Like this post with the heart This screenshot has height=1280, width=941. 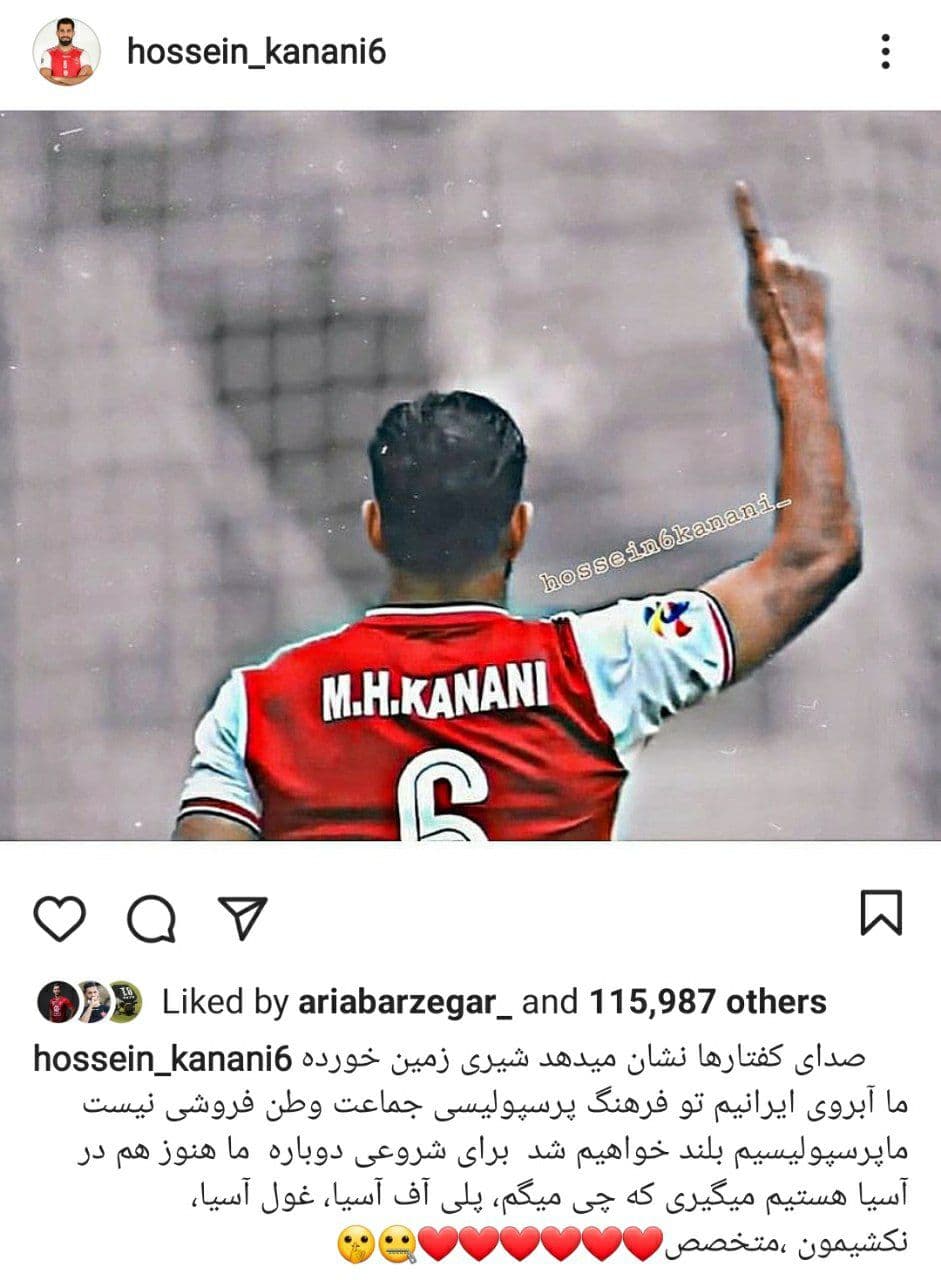pos(60,917)
